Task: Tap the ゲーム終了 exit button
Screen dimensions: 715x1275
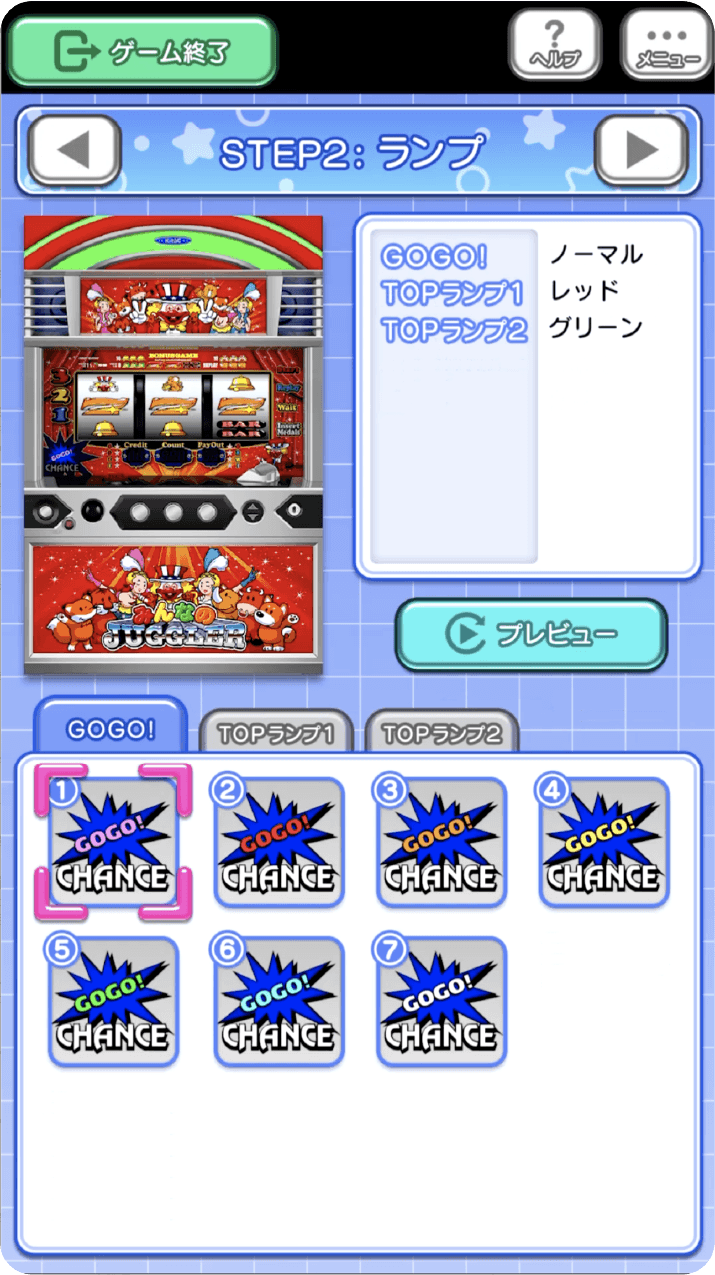Action: [142, 50]
